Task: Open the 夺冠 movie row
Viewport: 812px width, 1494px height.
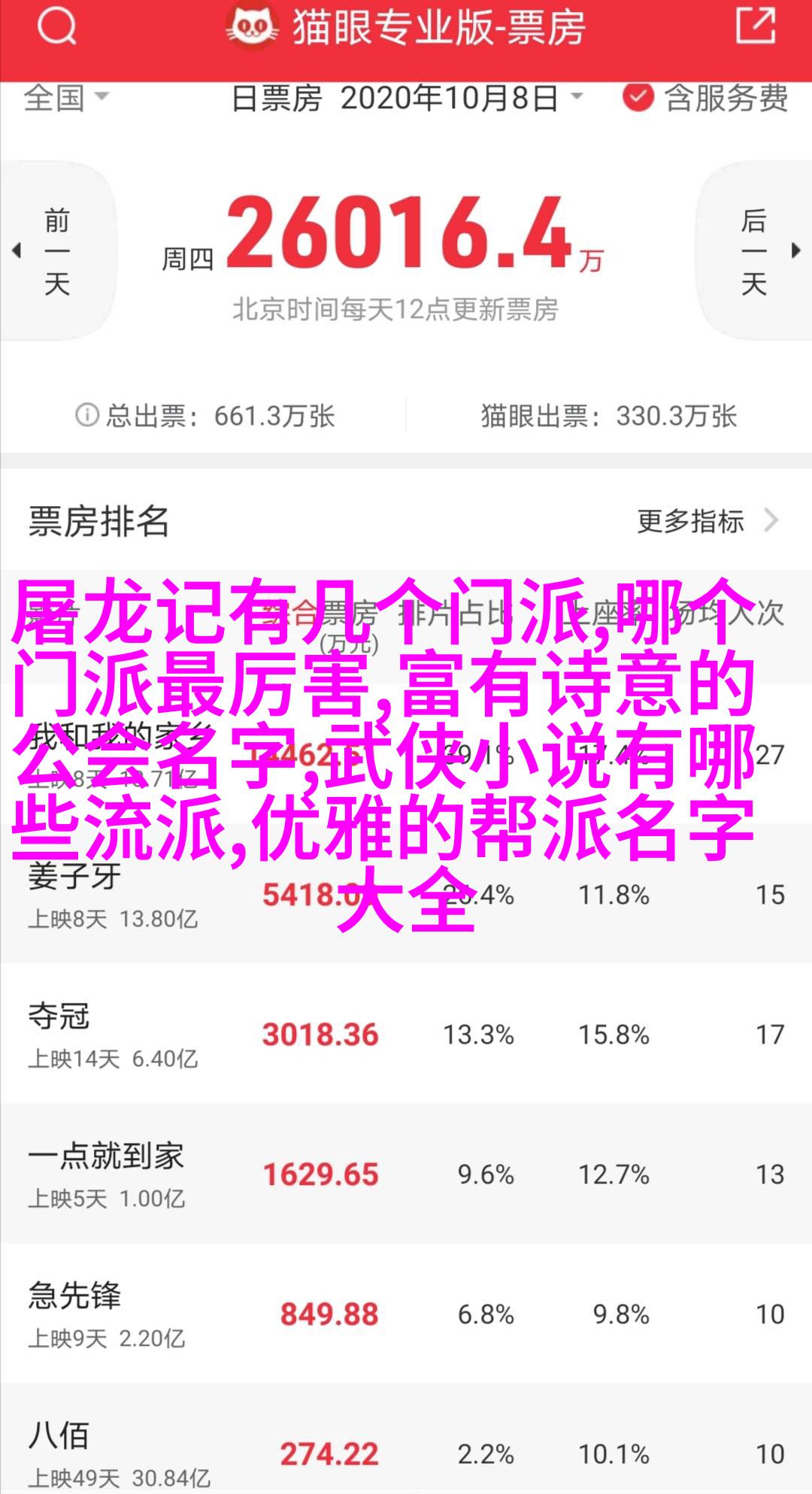Action: [406, 1035]
